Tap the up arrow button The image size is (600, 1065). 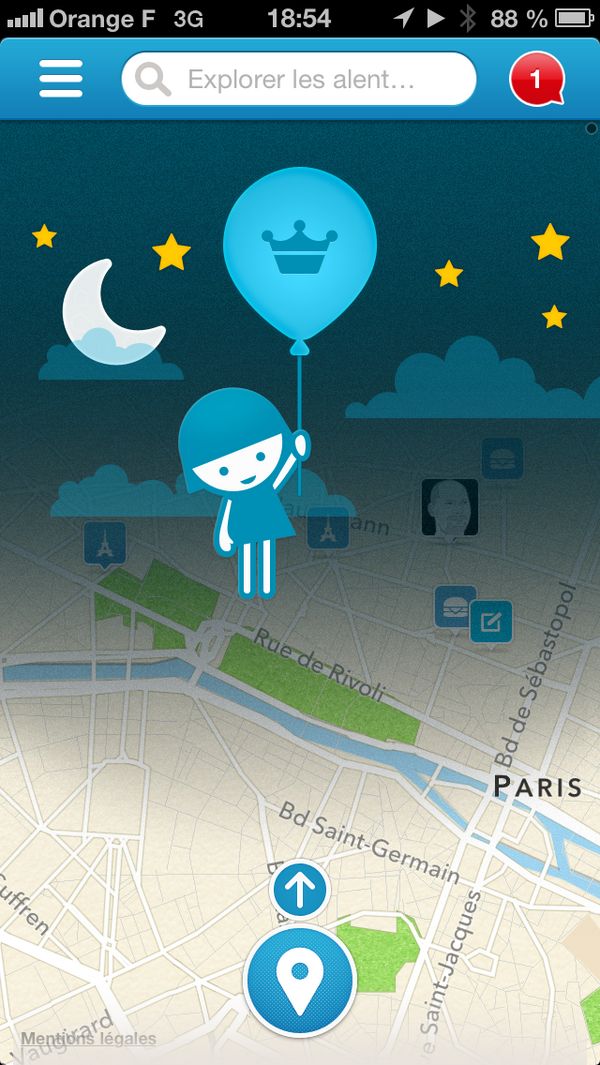(x=299, y=889)
